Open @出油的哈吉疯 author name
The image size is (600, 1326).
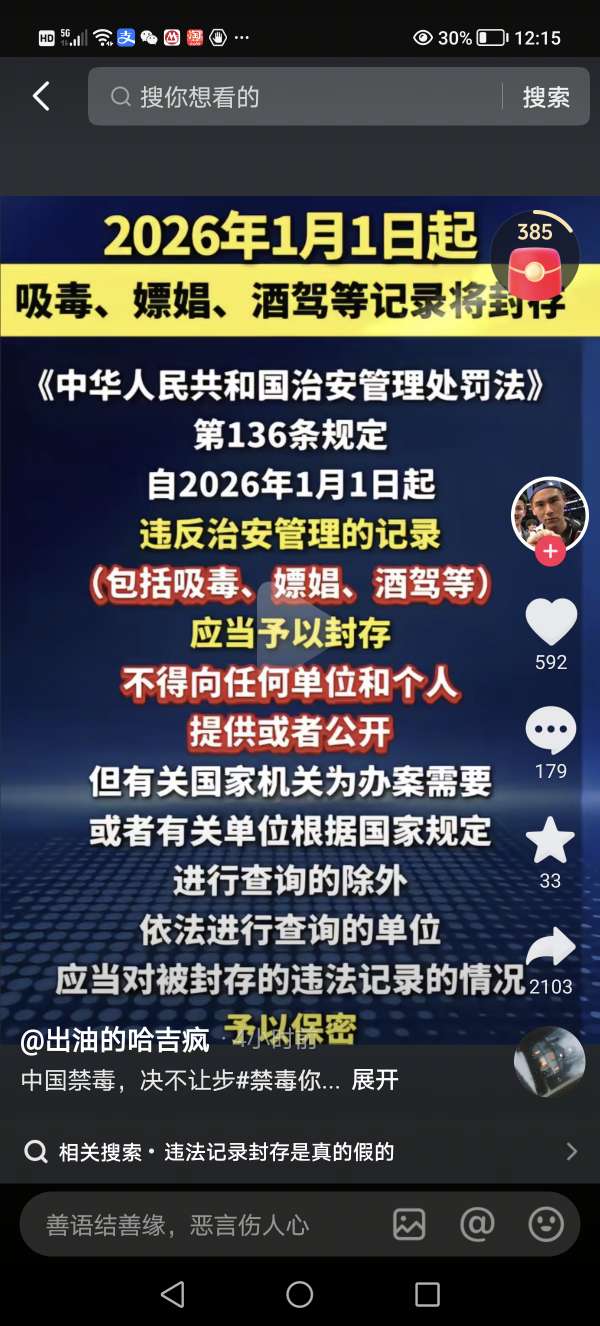pyautogui.click(x=115, y=1041)
